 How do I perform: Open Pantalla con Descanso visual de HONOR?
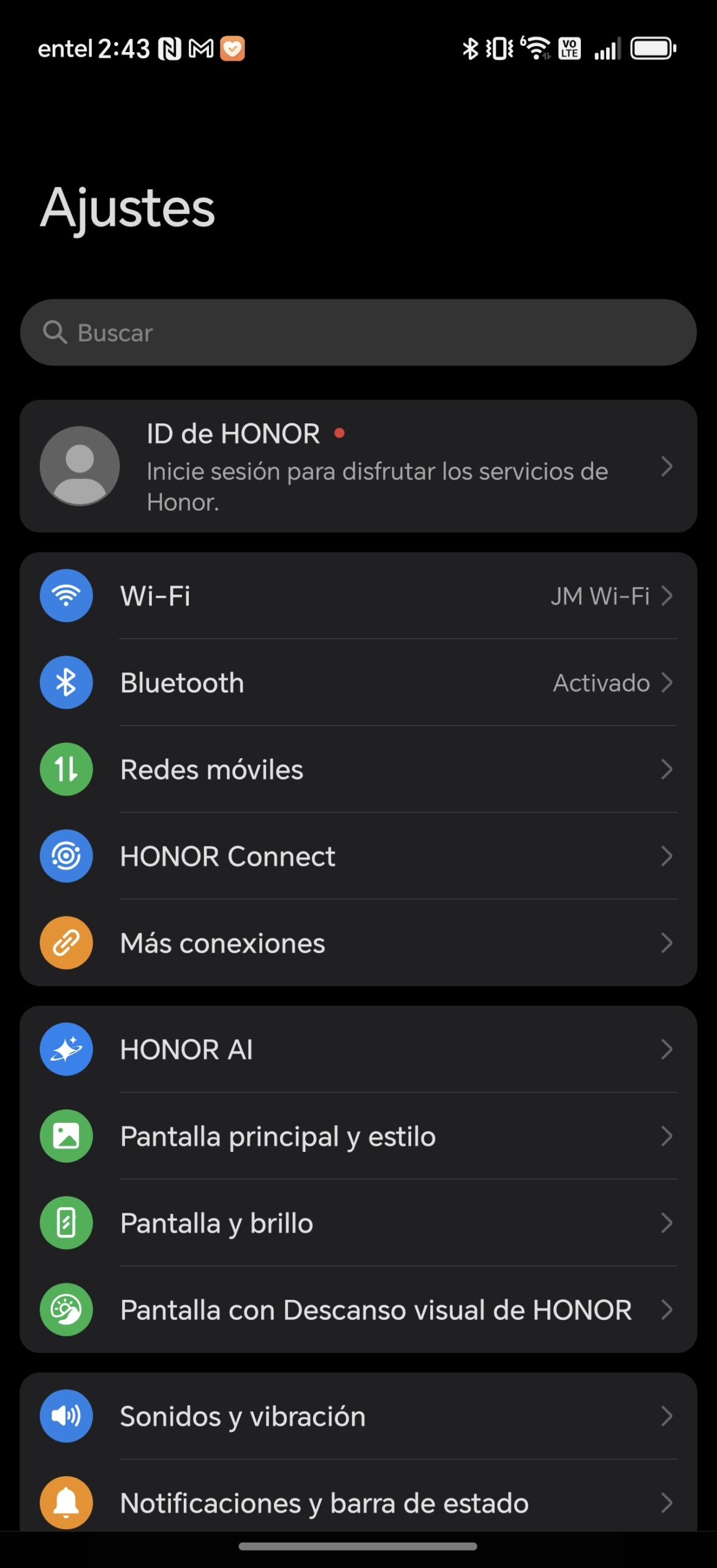(358, 1310)
